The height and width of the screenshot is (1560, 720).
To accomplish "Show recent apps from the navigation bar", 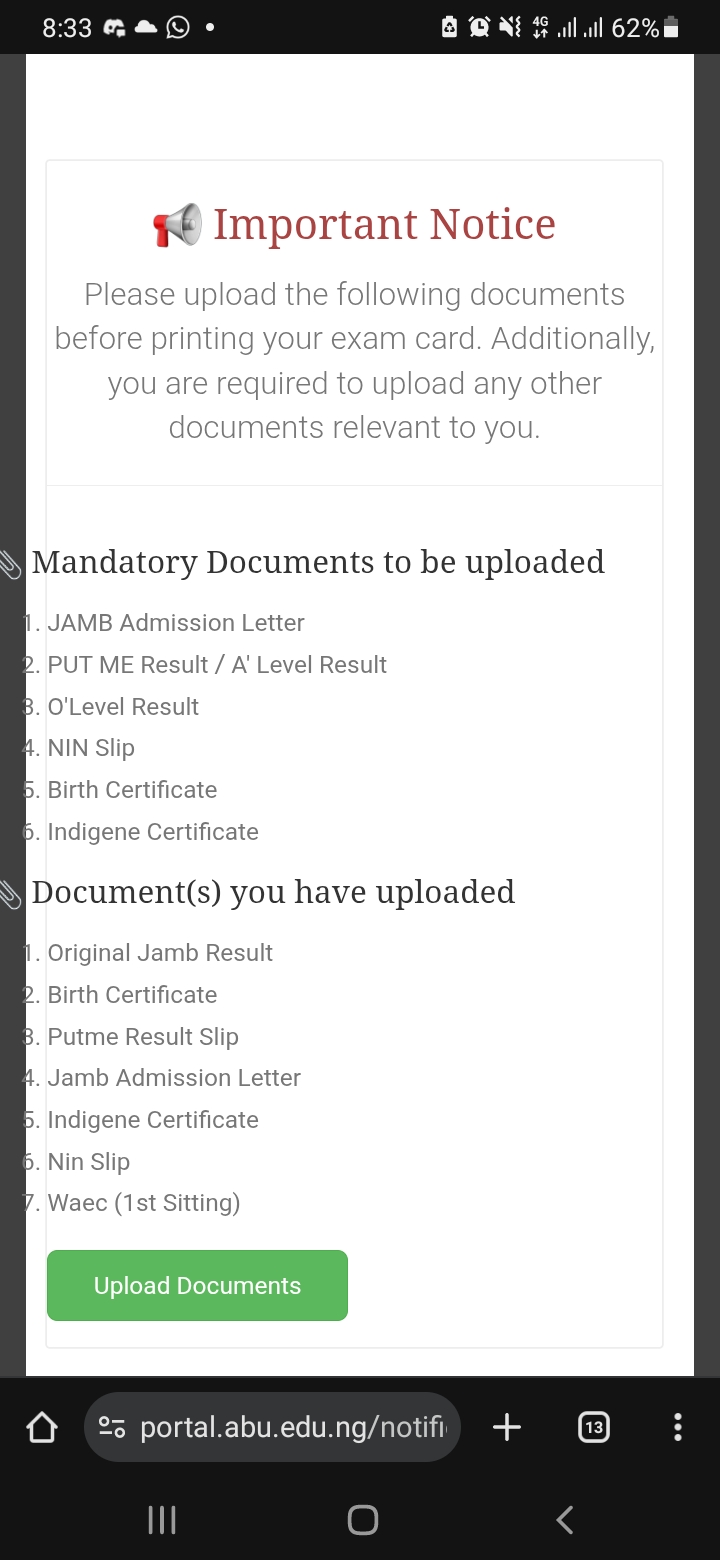I will pyautogui.click(x=162, y=1520).
